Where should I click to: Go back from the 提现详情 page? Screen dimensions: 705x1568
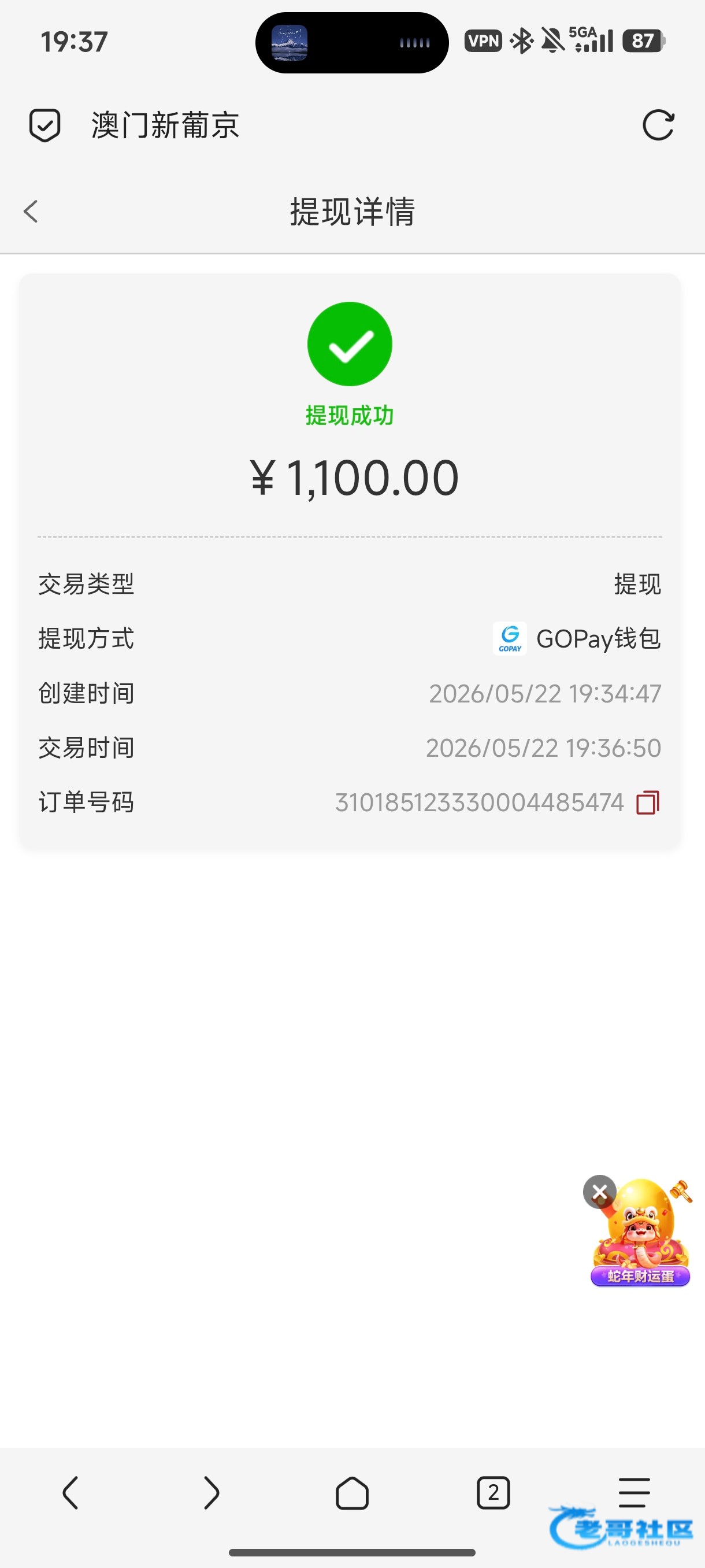pos(31,212)
